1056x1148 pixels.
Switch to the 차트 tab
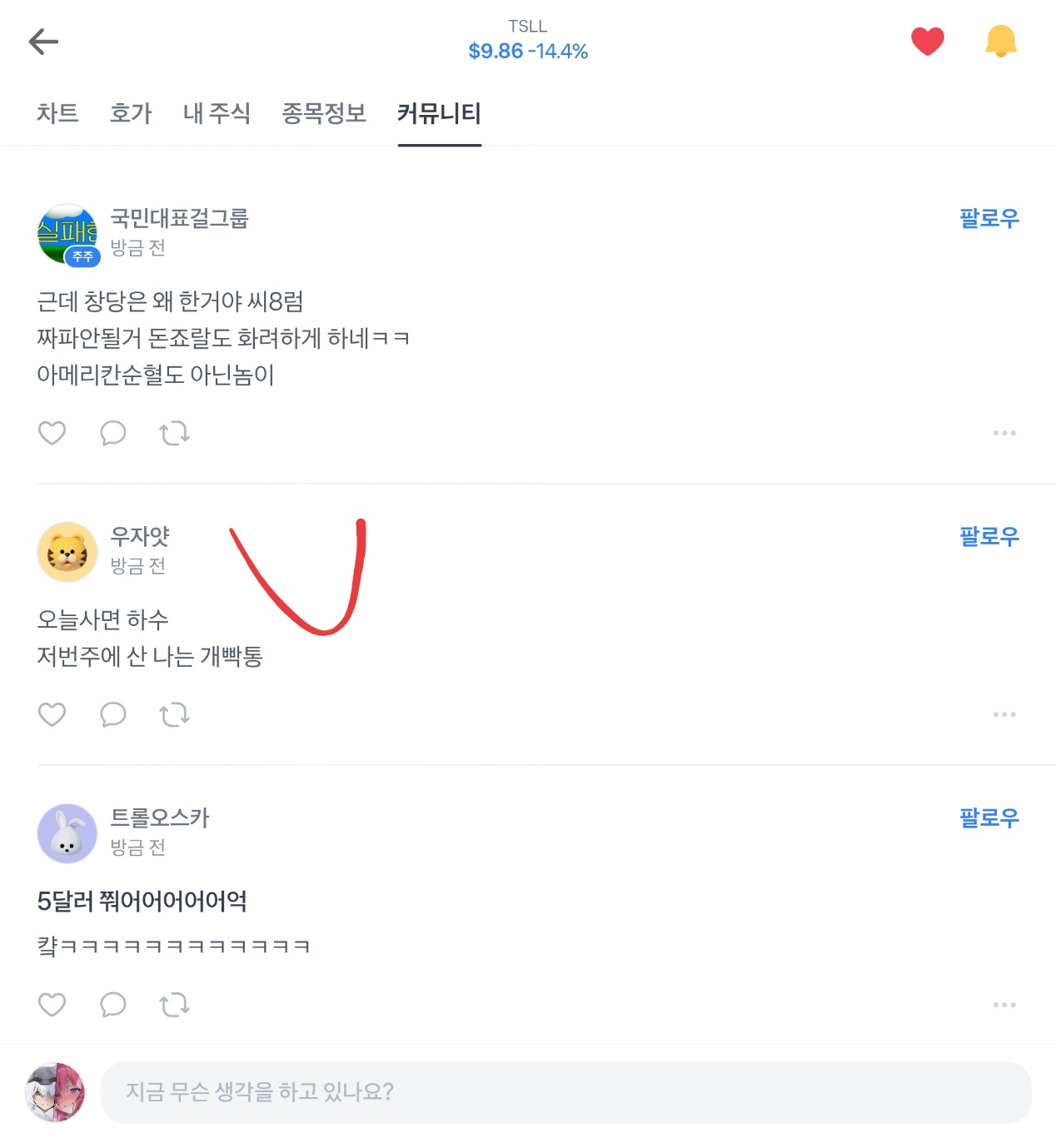57,113
